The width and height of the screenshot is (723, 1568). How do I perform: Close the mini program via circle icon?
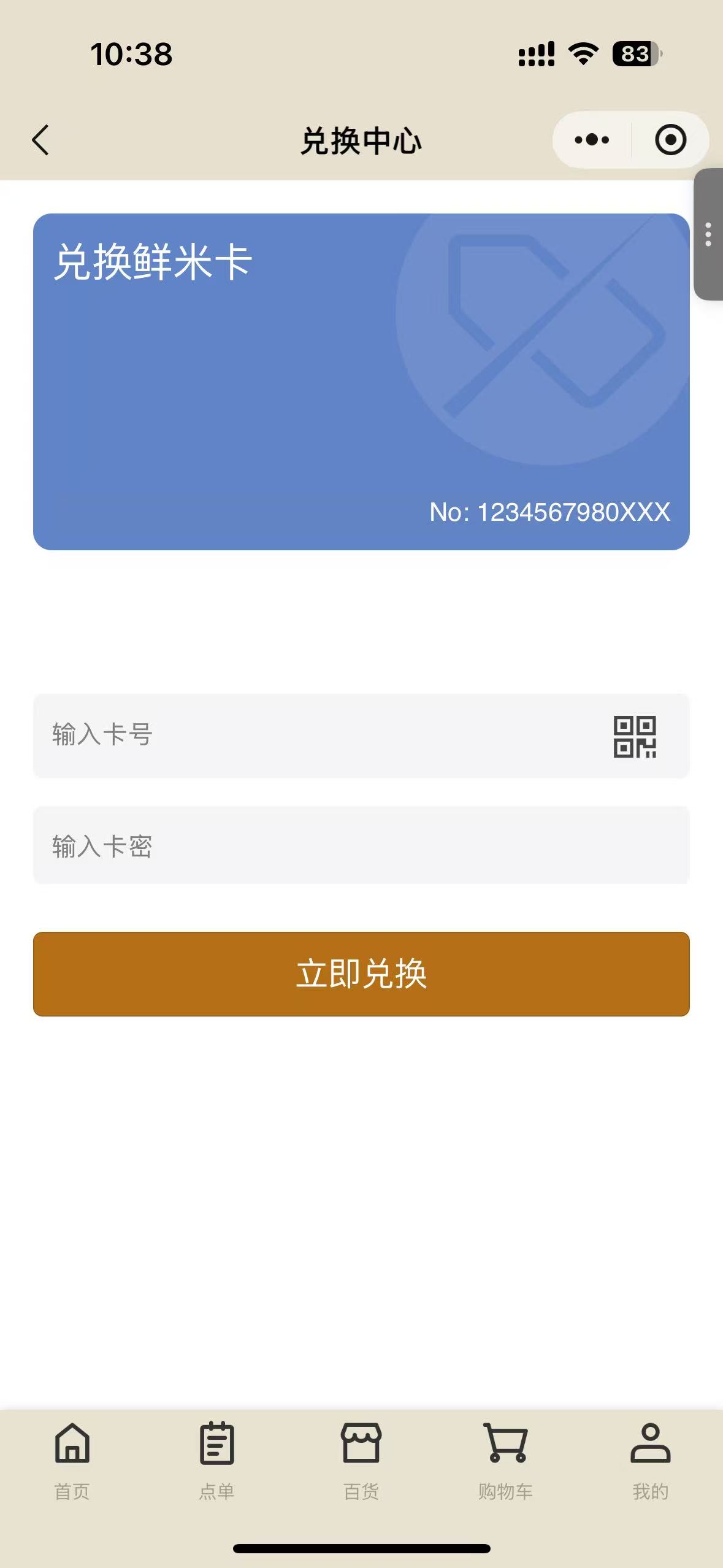point(670,140)
